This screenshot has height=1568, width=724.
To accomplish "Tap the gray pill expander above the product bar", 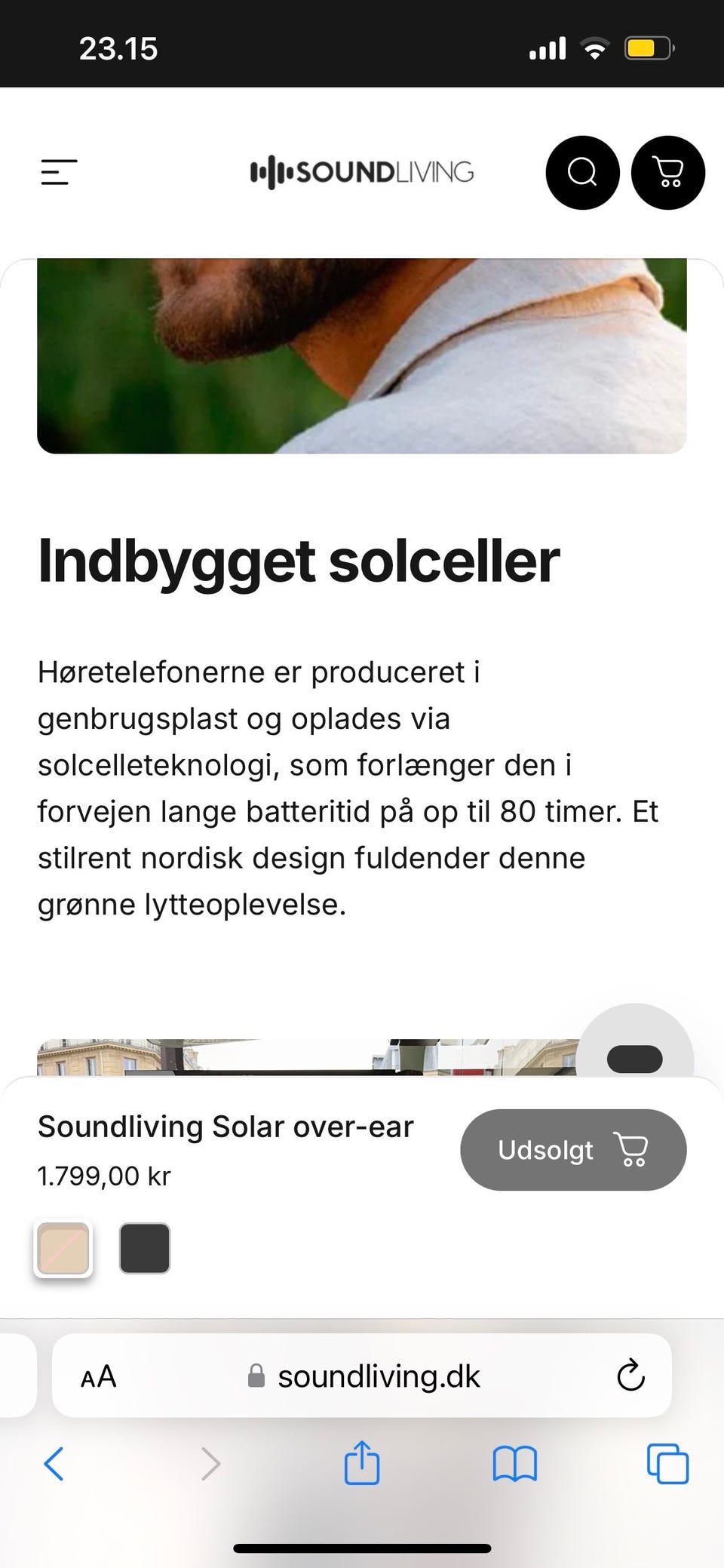I will (635, 1059).
